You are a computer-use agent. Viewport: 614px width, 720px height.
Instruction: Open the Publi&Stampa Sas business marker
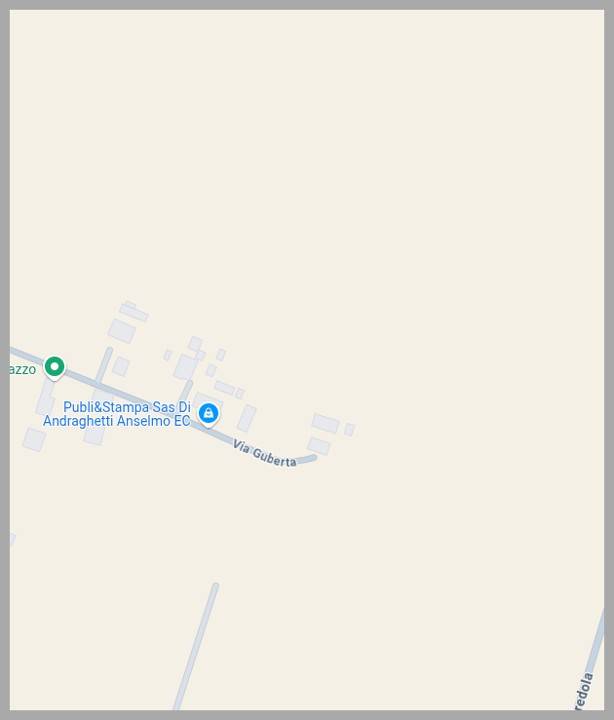(x=208, y=413)
